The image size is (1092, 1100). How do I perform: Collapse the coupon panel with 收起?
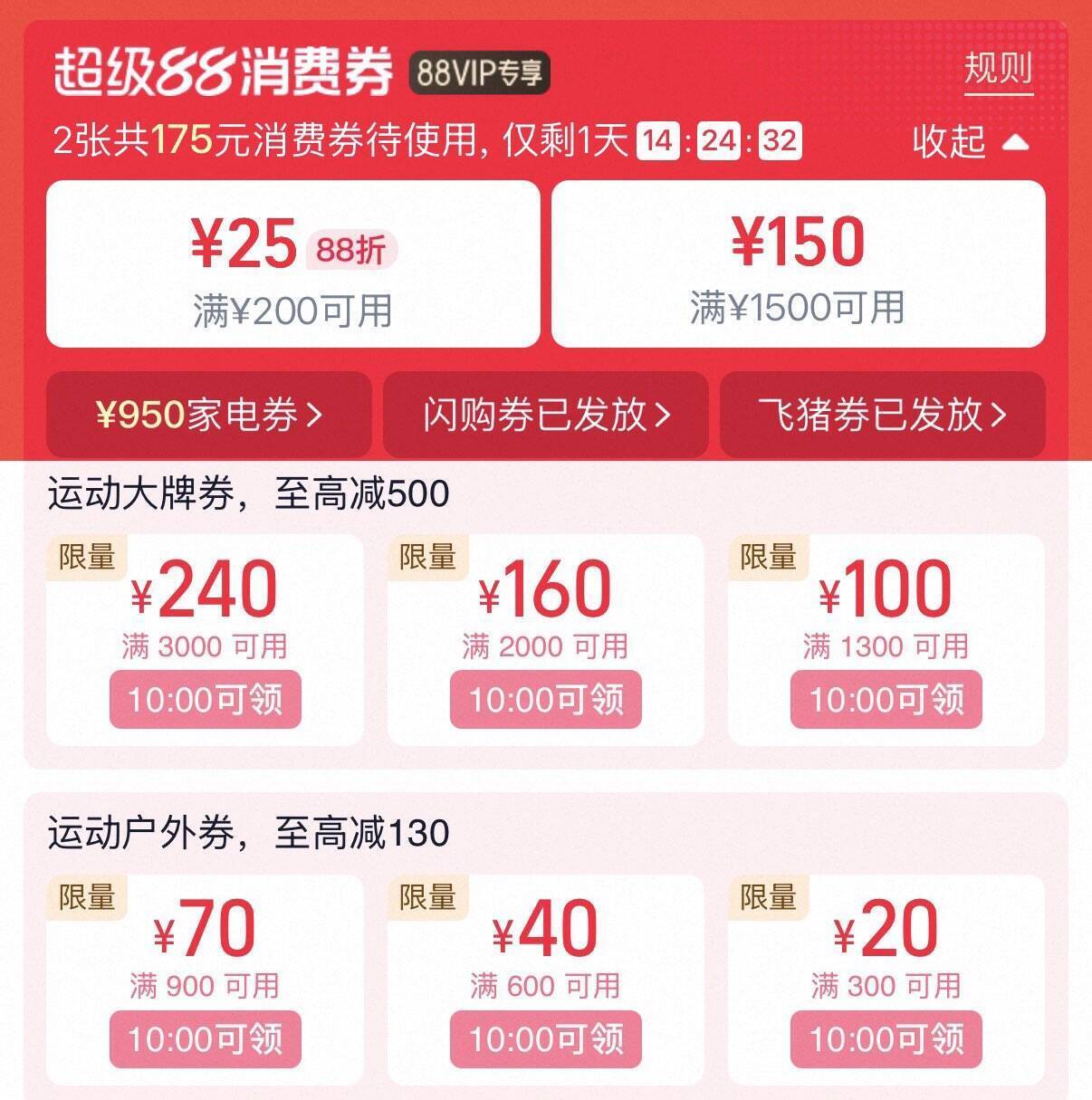pos(970,142)
